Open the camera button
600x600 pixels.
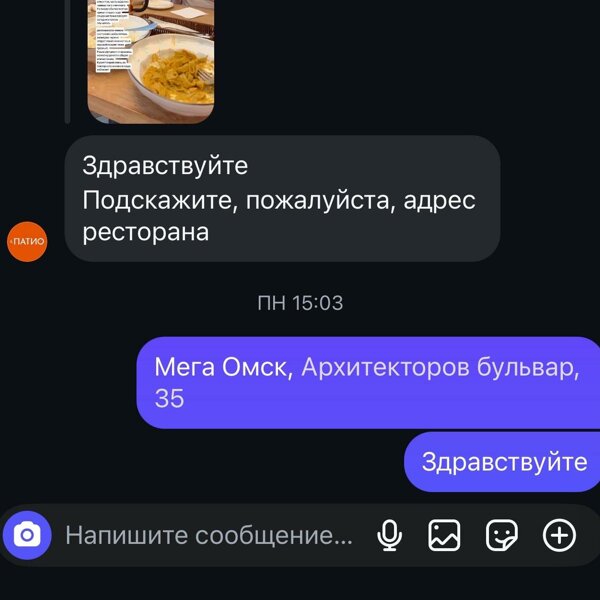[x=27, y=536]
